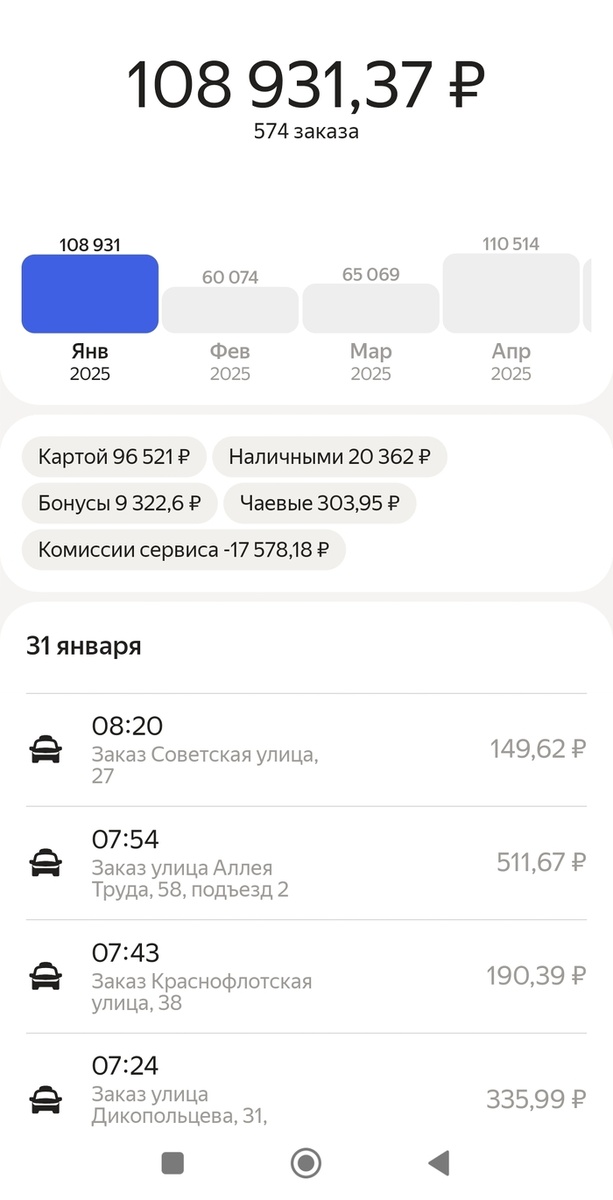This screenshot has height=1200, width=613.
Task: Open the 08:20 order at Советская улица, 27
Action: click(306, 750)
